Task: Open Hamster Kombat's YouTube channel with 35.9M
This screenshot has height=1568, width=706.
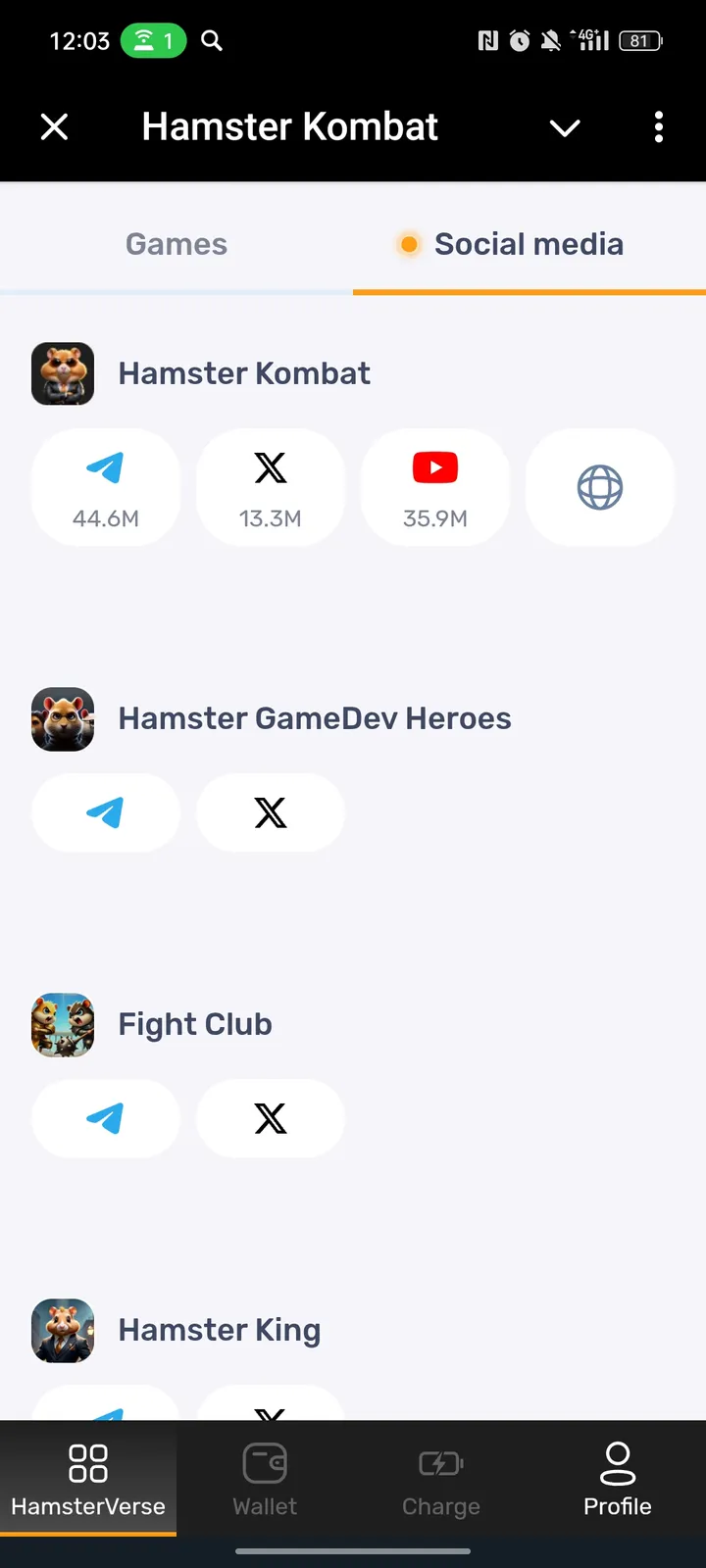Action: click(435, 487)
